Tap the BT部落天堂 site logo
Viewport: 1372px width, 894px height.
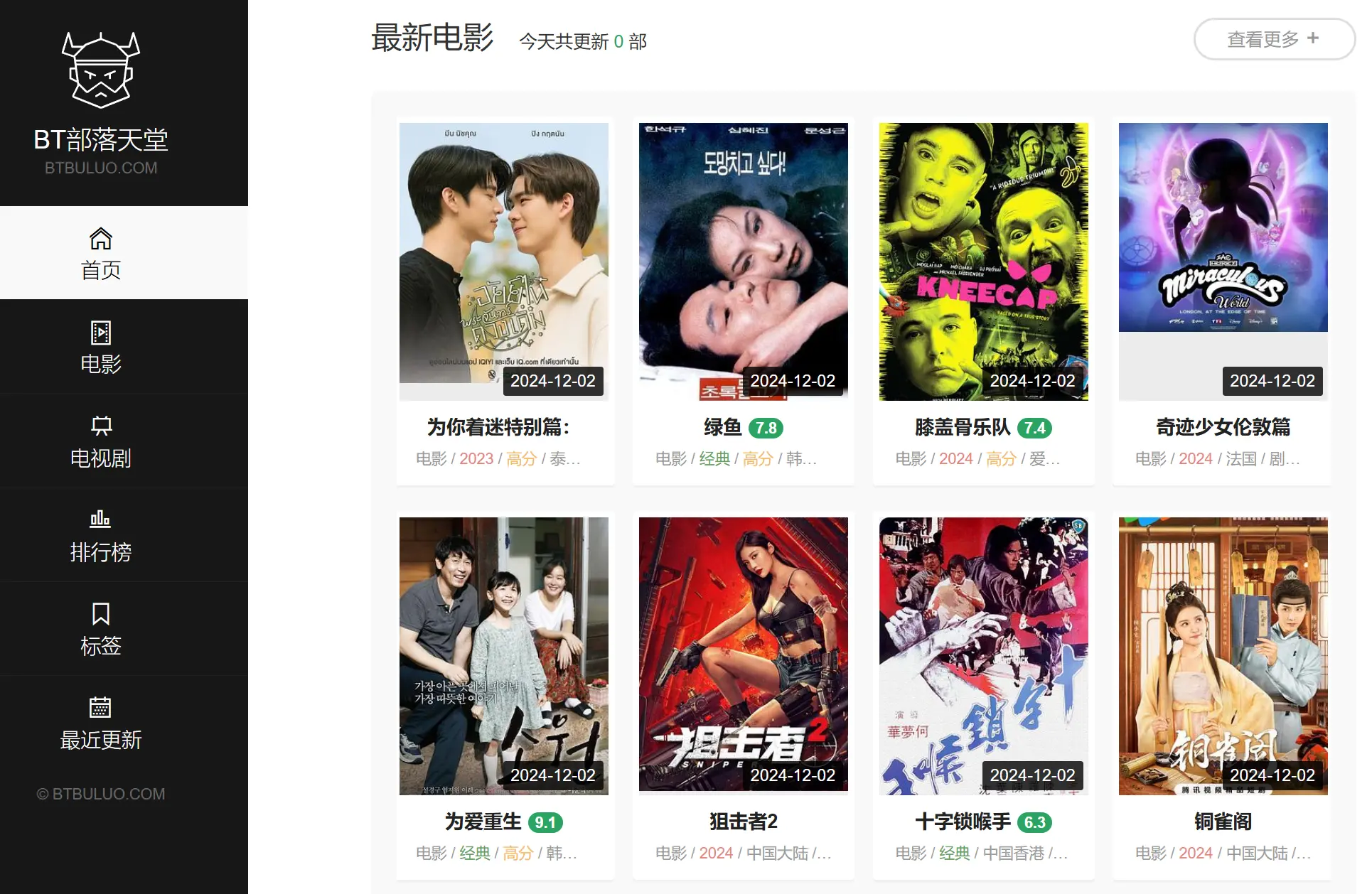[x=101, y=99]
